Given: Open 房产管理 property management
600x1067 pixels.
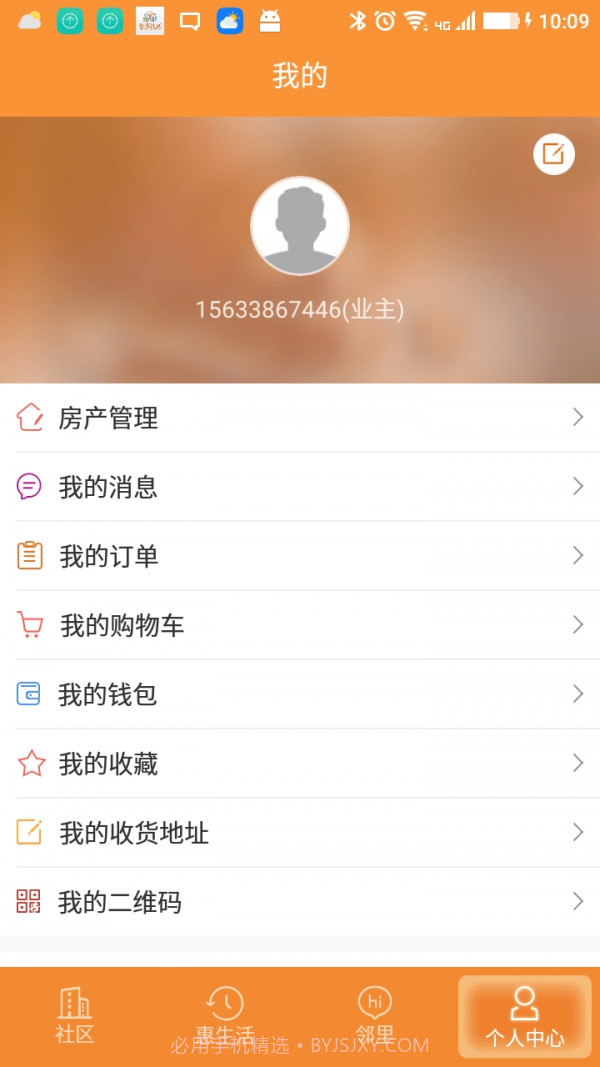Looking at the screenshot, I should pyautogui.click(x=300, y=418).
